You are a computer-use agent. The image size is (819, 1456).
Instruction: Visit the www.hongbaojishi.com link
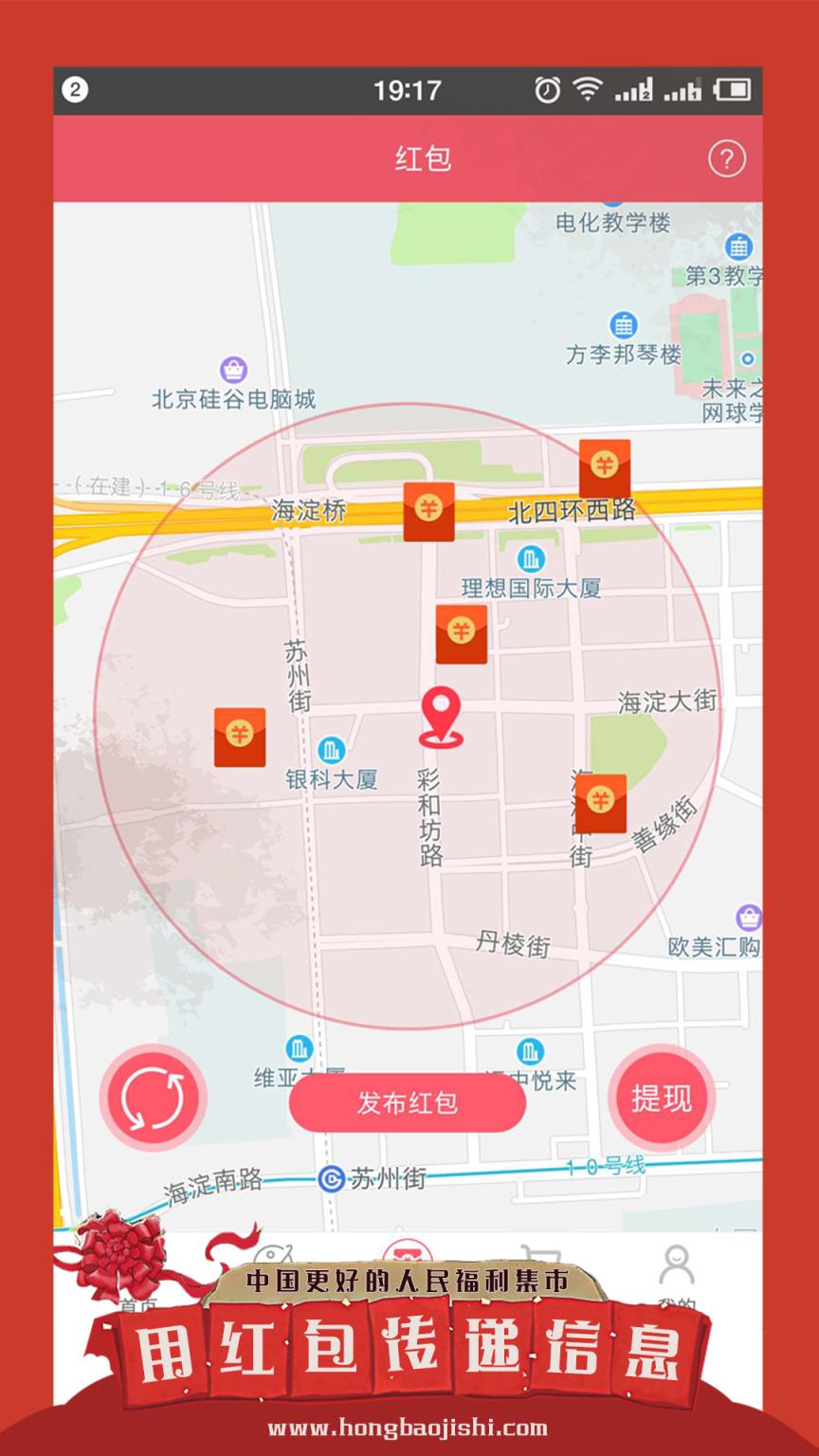click(x=409, y=1428)
